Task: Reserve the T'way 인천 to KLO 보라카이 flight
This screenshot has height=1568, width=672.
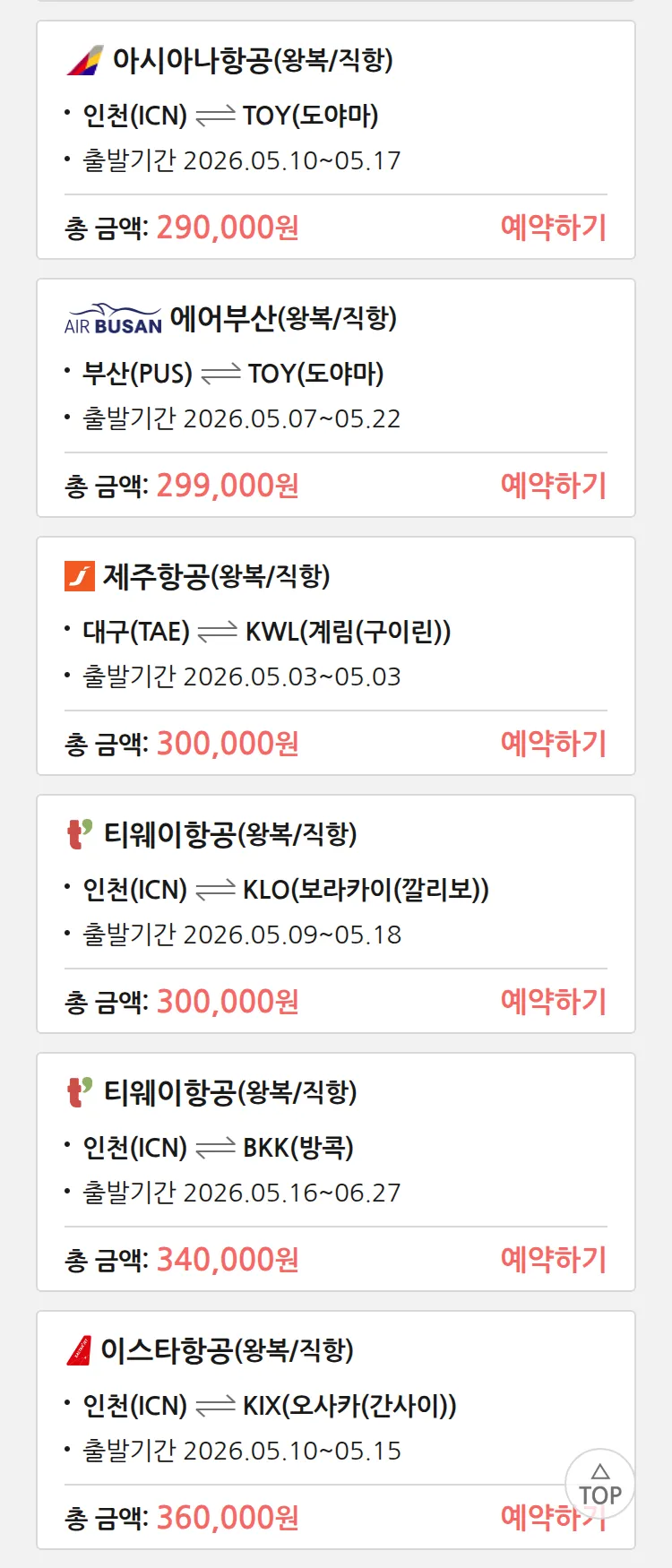Action: click(553, 1002)
